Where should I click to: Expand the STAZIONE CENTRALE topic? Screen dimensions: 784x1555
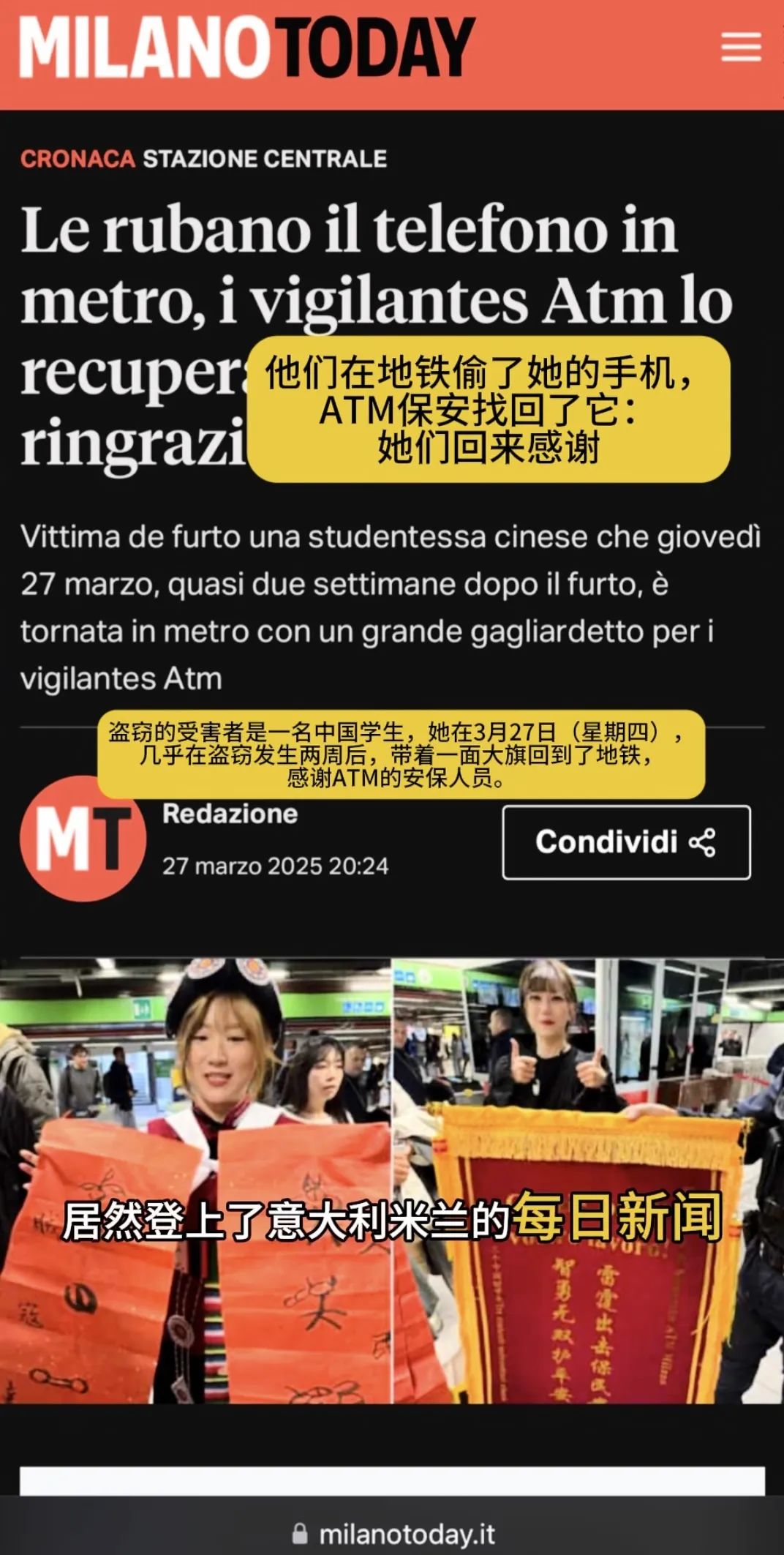(265, 157)
